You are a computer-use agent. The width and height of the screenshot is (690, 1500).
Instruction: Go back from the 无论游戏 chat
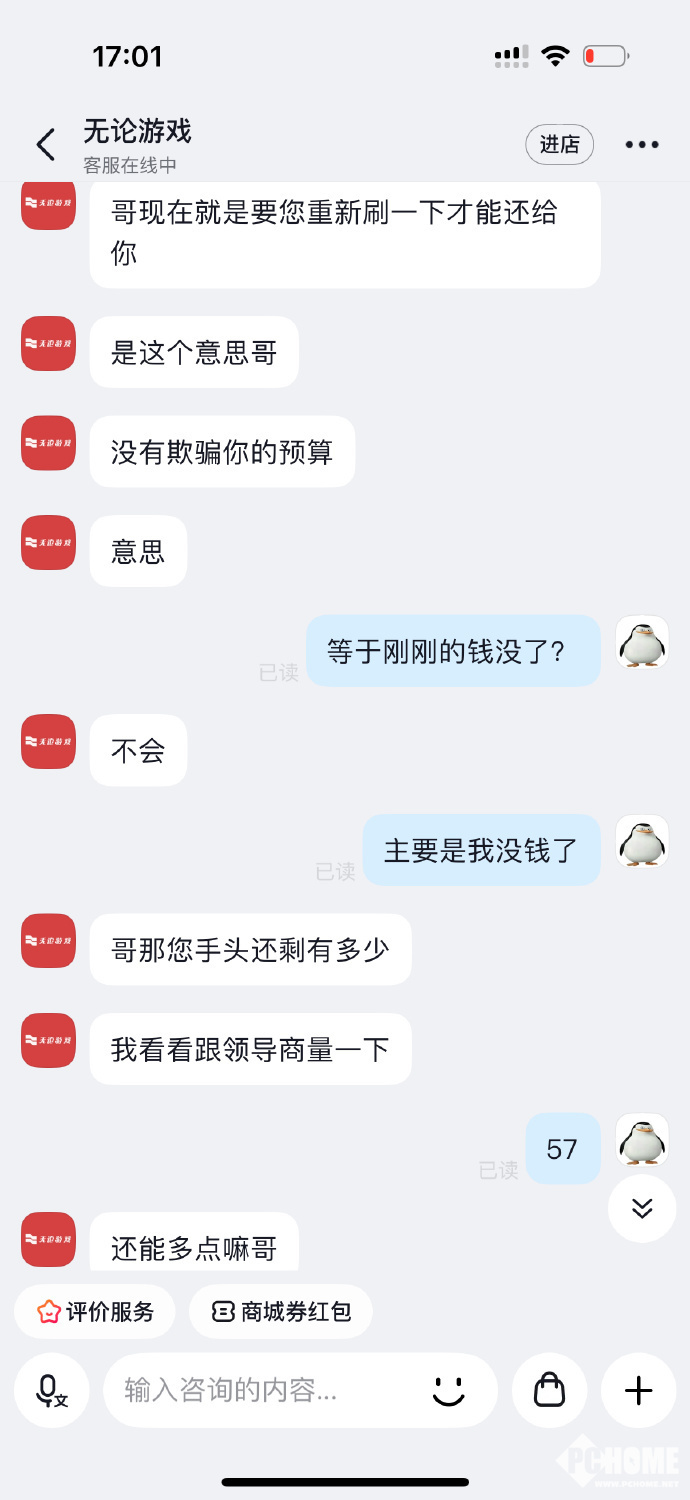coord(46,145)
